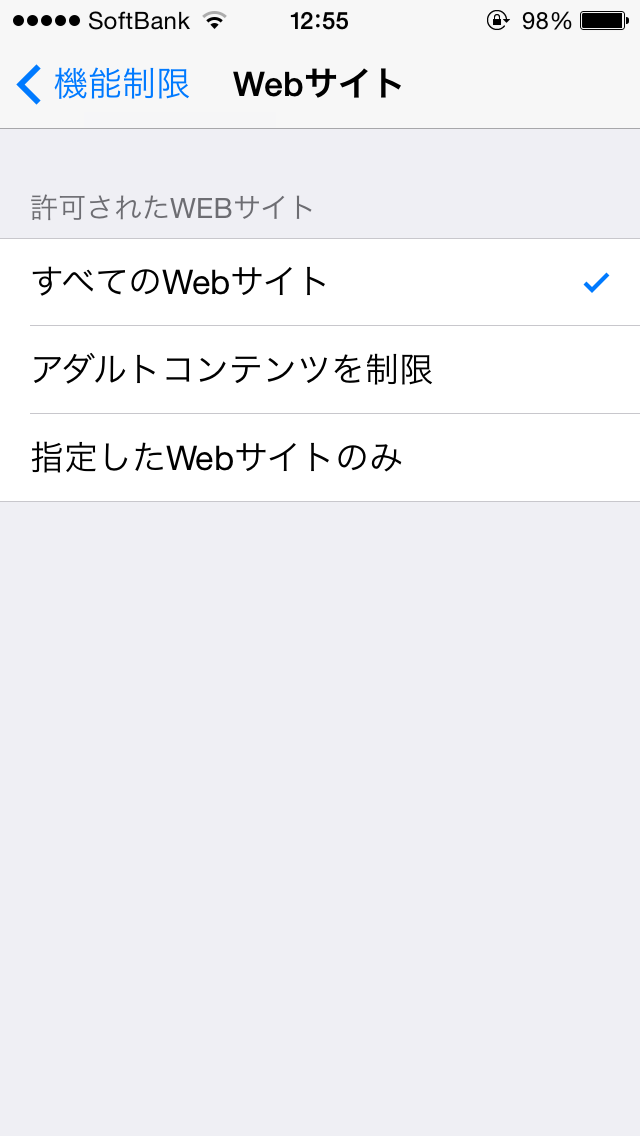Select 指定したWebサイトのみ
Screen dimensions: 640x1136
pyautogui.click(x=320, y=457)
